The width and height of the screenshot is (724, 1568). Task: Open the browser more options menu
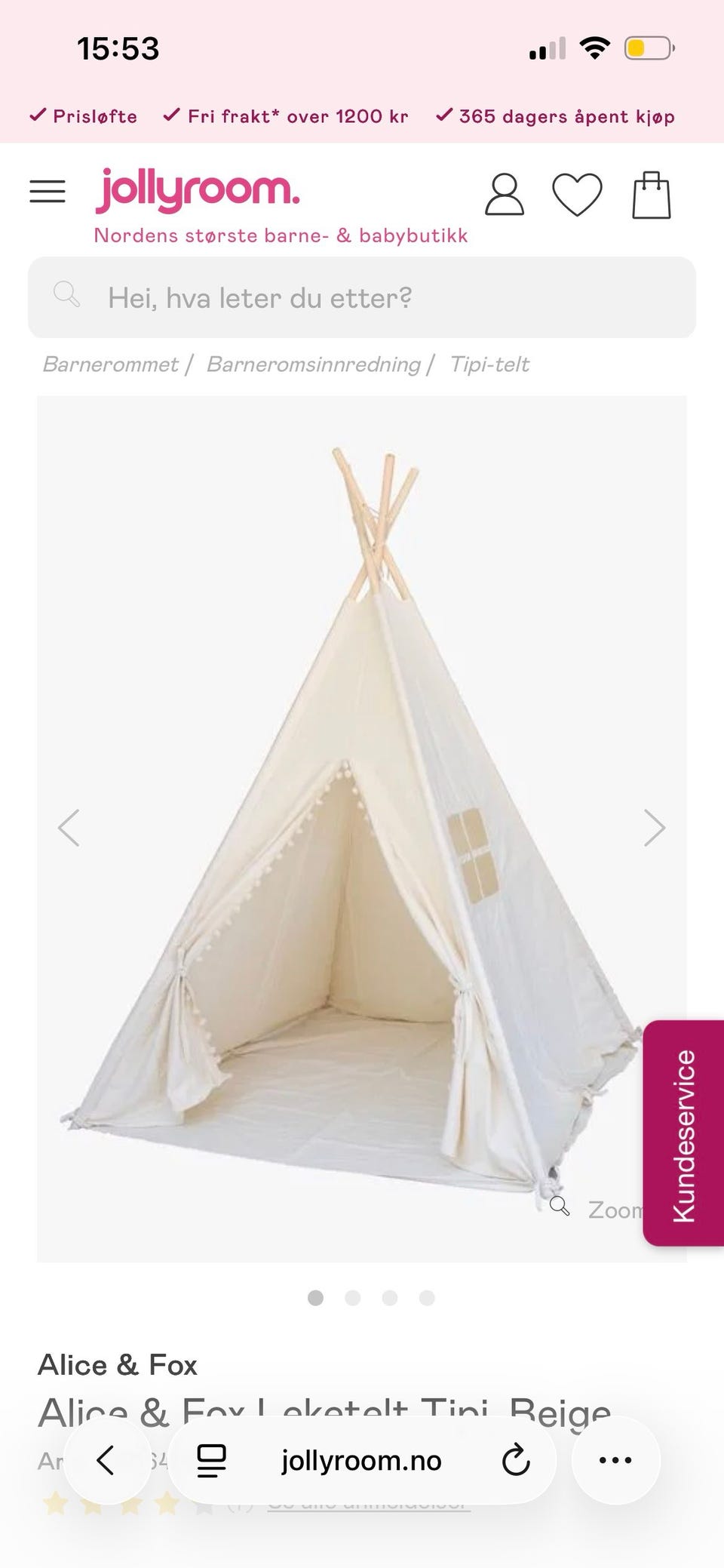pyautogui.click(x=615, y=1460)
